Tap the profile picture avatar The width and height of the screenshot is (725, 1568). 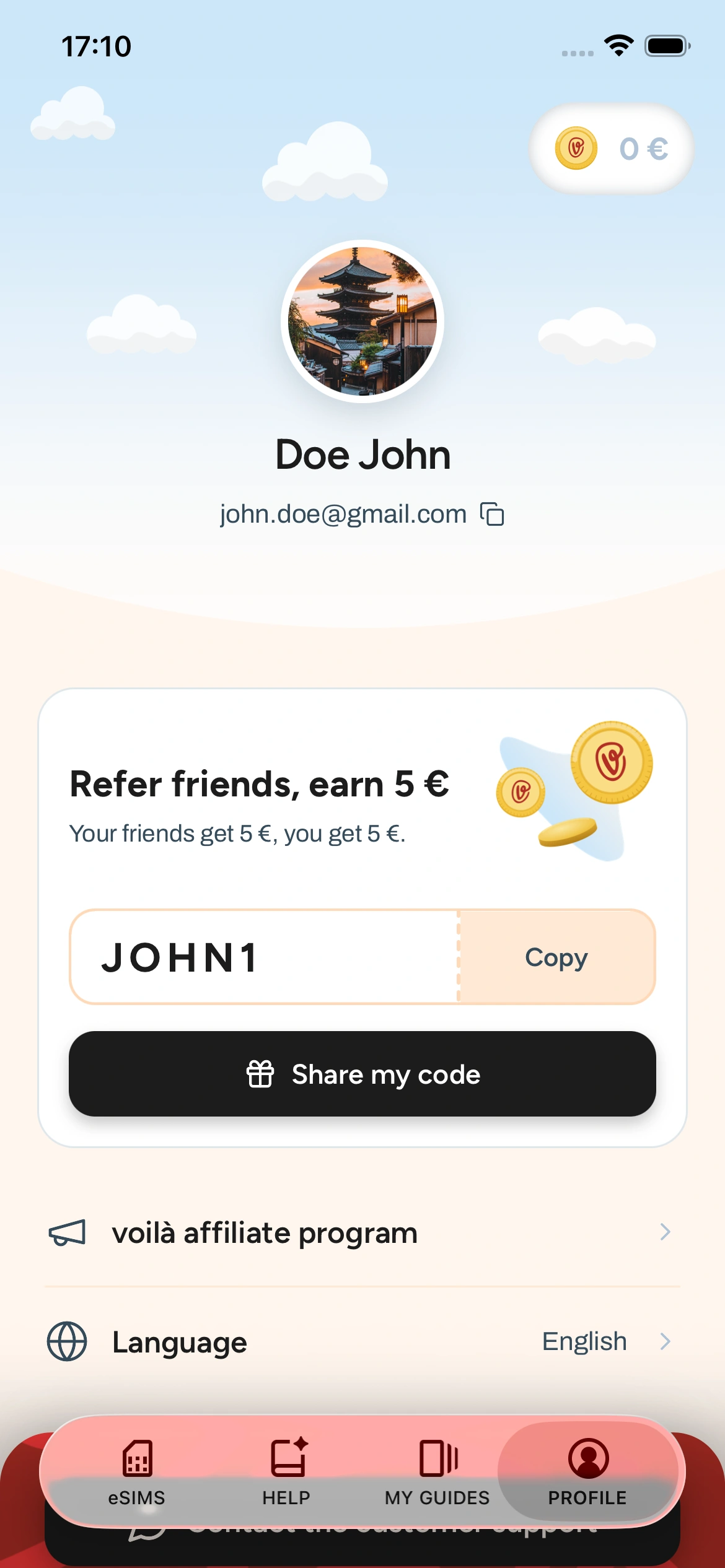pos(362,321)
